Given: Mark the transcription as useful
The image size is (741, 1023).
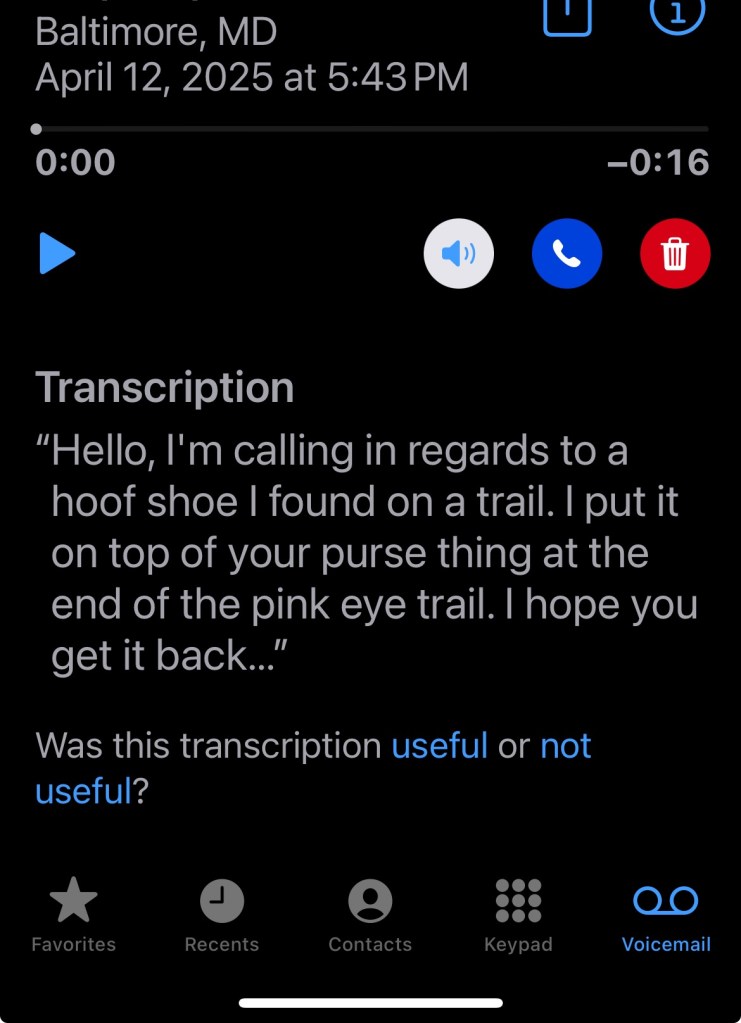Looking at the screenshot, I should 439,746.
